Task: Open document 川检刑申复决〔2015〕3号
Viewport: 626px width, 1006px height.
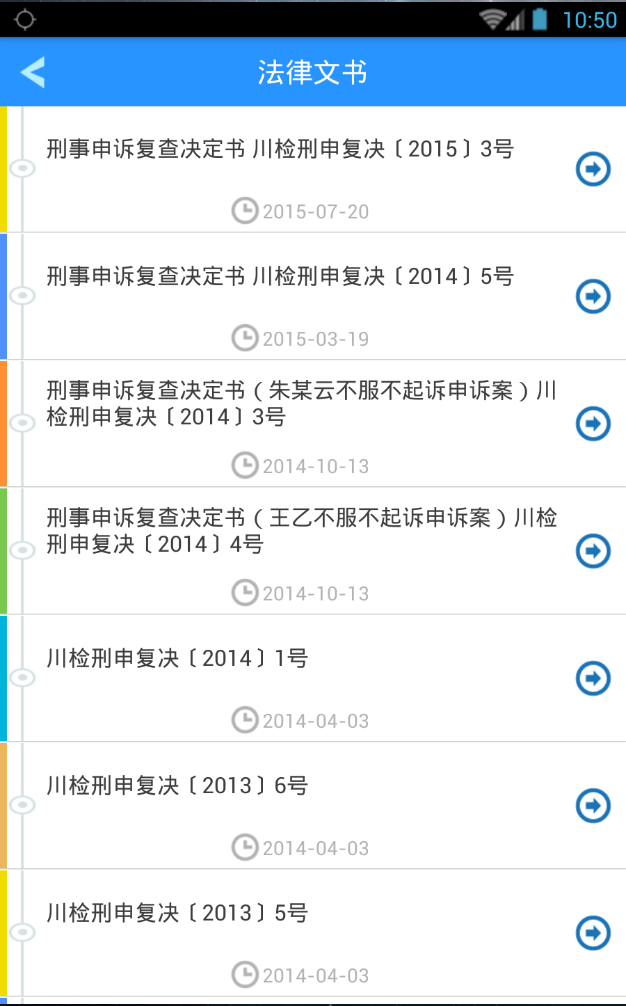Action: click(x=593, y=169)
